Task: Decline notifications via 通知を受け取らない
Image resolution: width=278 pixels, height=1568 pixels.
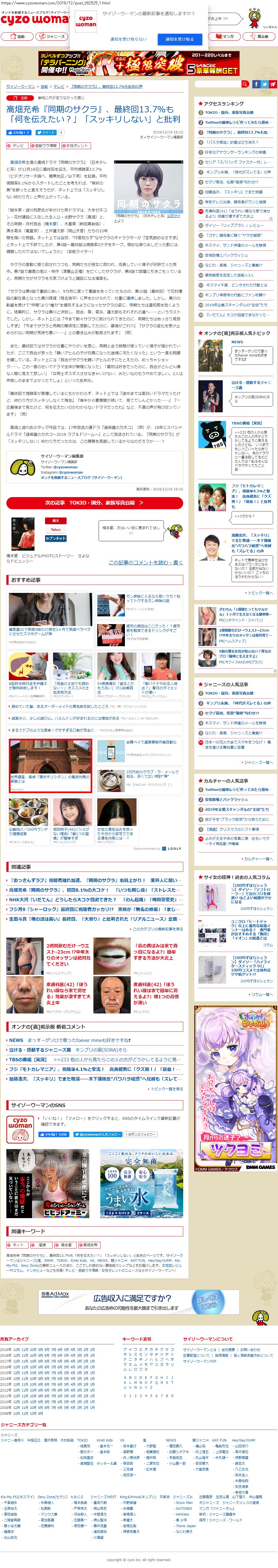Action: coord(128,39)
